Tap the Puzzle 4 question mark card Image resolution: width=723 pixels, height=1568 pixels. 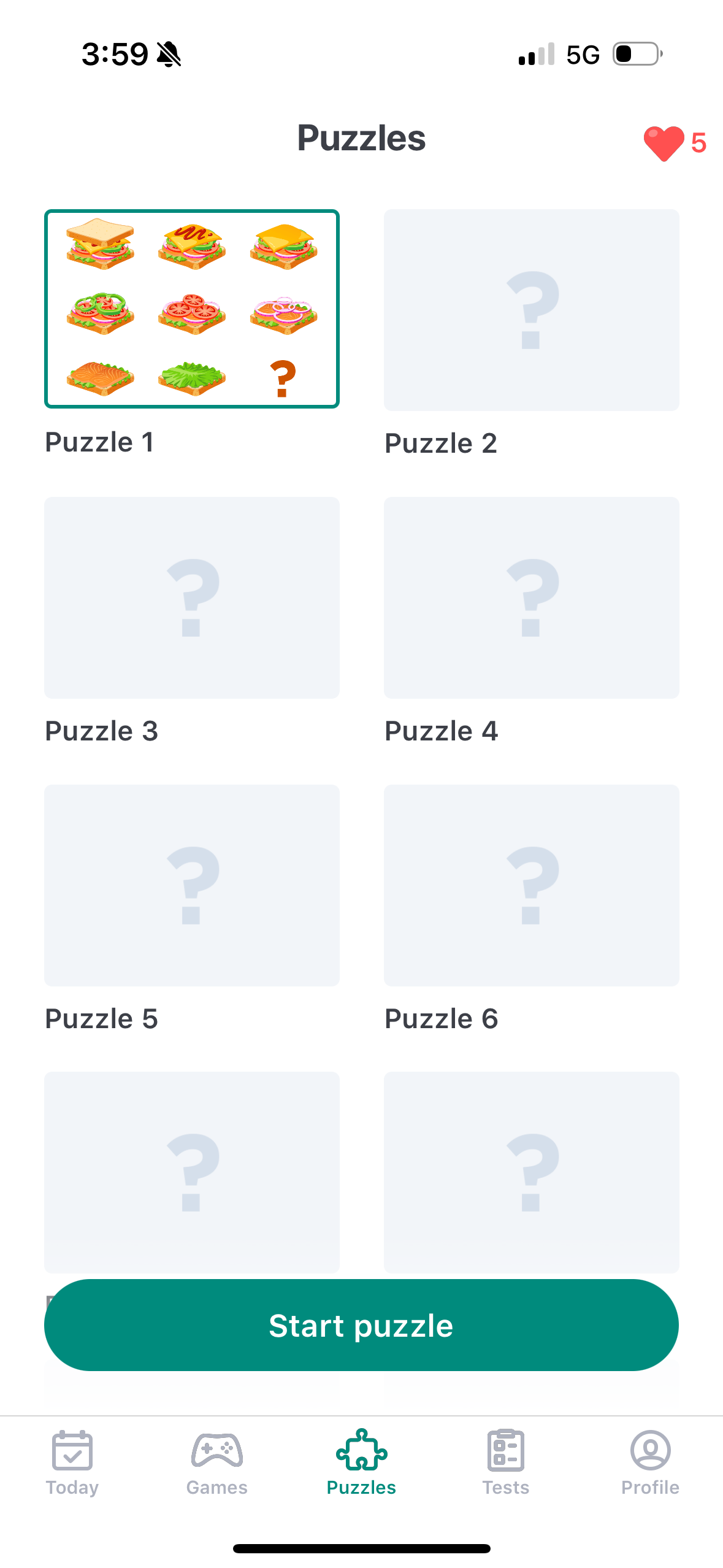pos(531,598)
